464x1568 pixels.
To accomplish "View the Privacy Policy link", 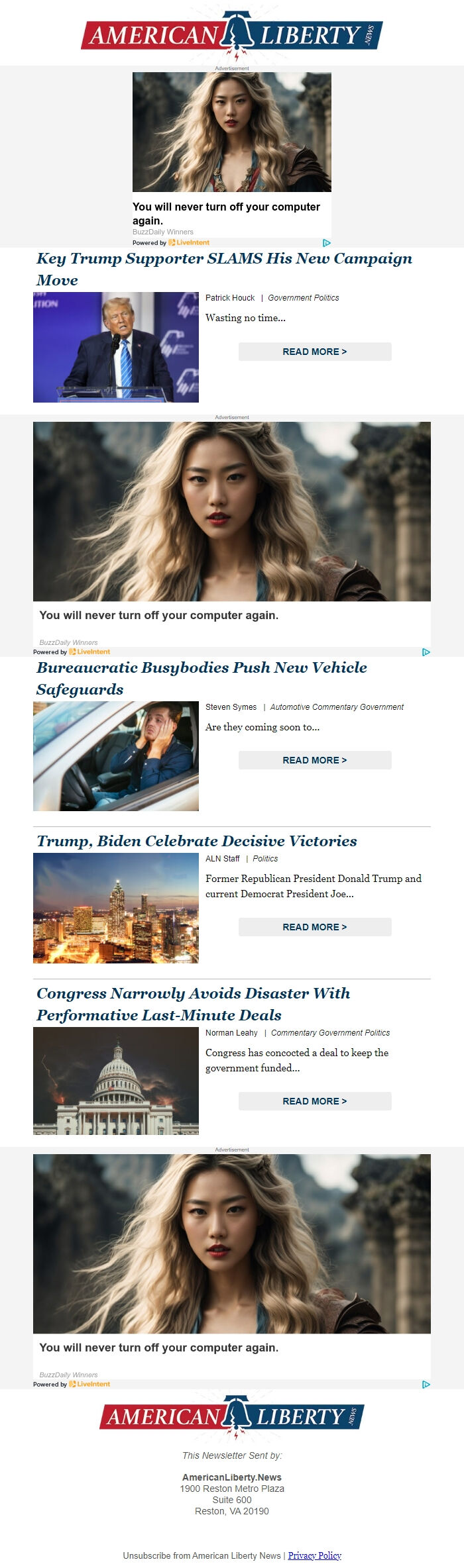I will coord(314,1555).
